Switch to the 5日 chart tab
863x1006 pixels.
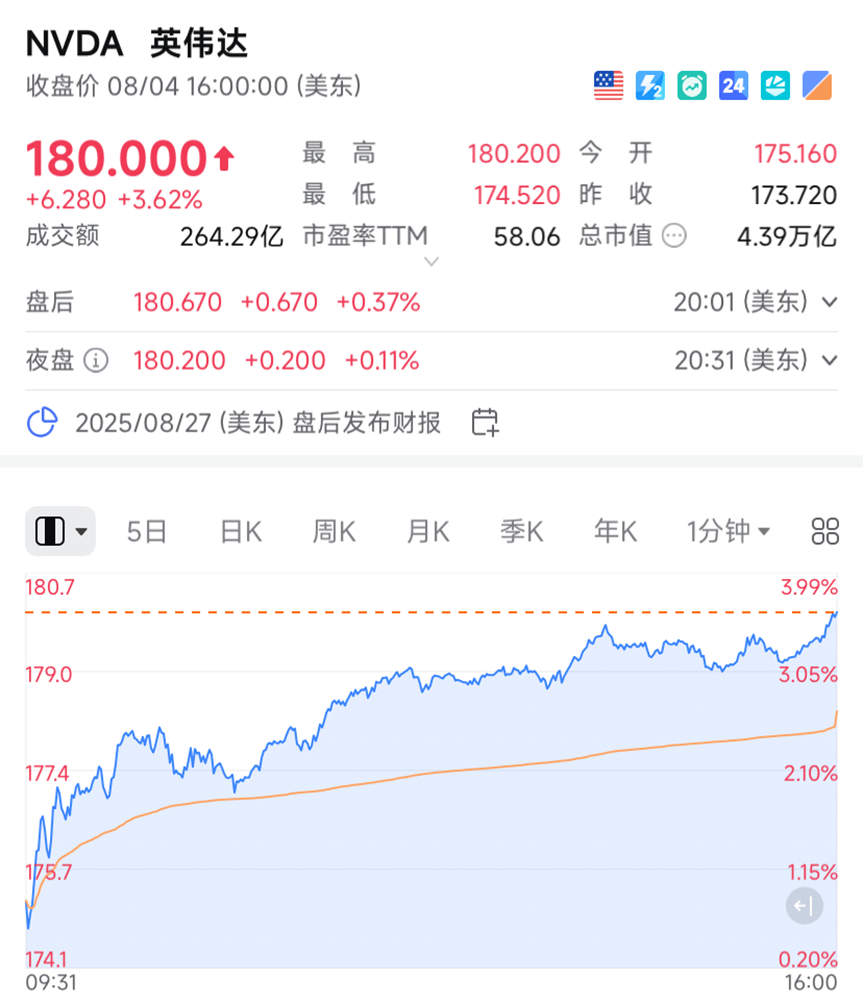(x=146, y=532)
